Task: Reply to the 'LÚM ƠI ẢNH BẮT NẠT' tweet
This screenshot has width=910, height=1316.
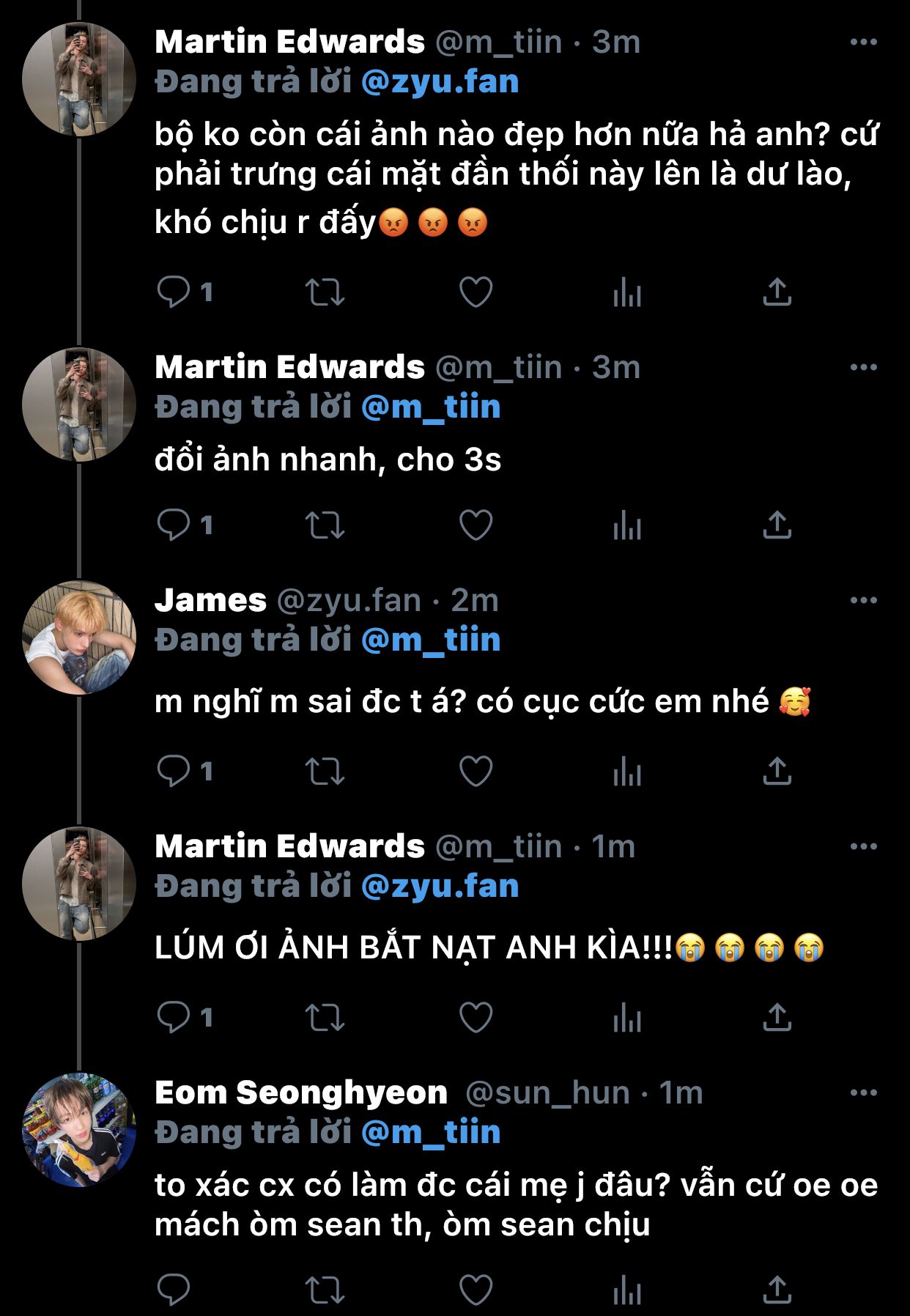Action: pyautogui.click(x=174, y=1017)
